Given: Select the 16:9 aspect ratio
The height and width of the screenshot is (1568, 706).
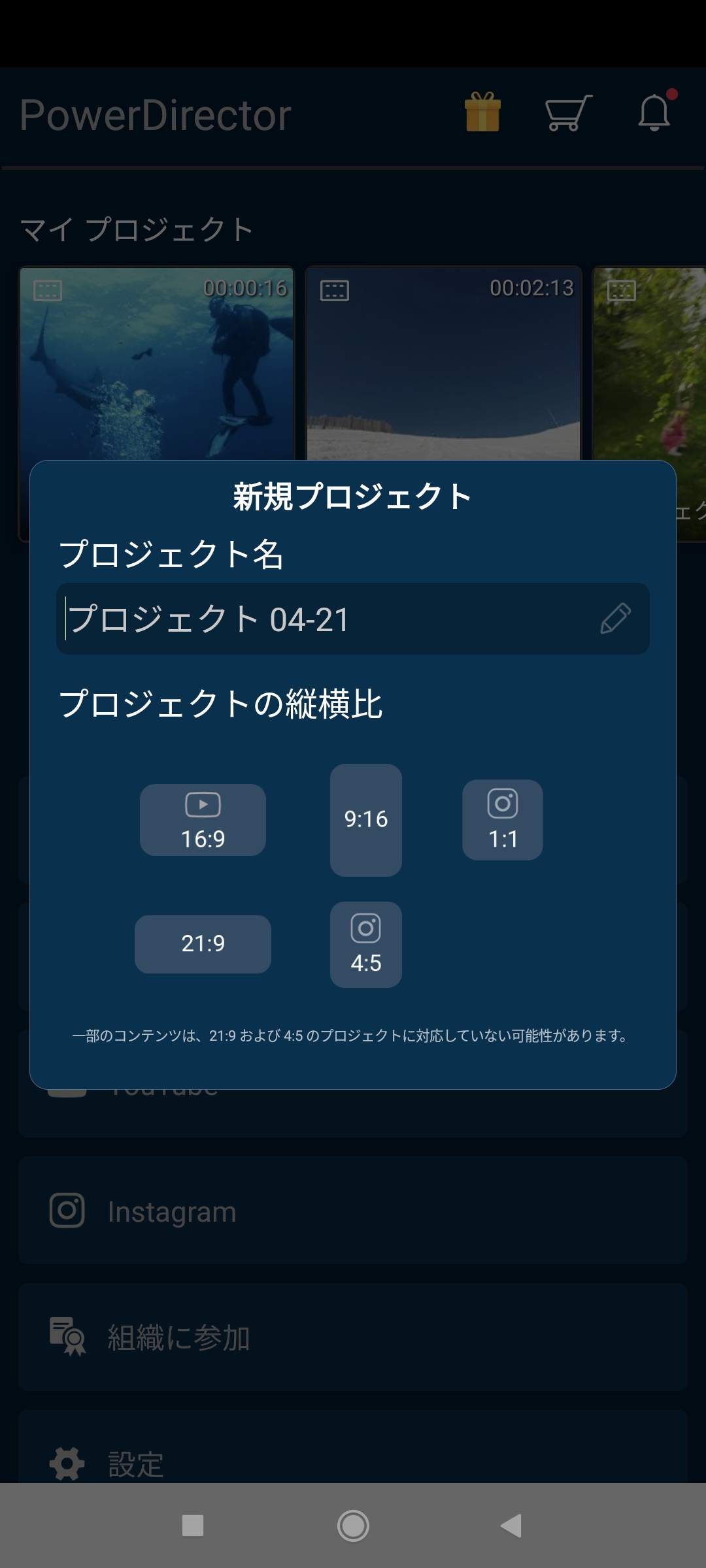Looking at the screenshot, I should (203, 820).
